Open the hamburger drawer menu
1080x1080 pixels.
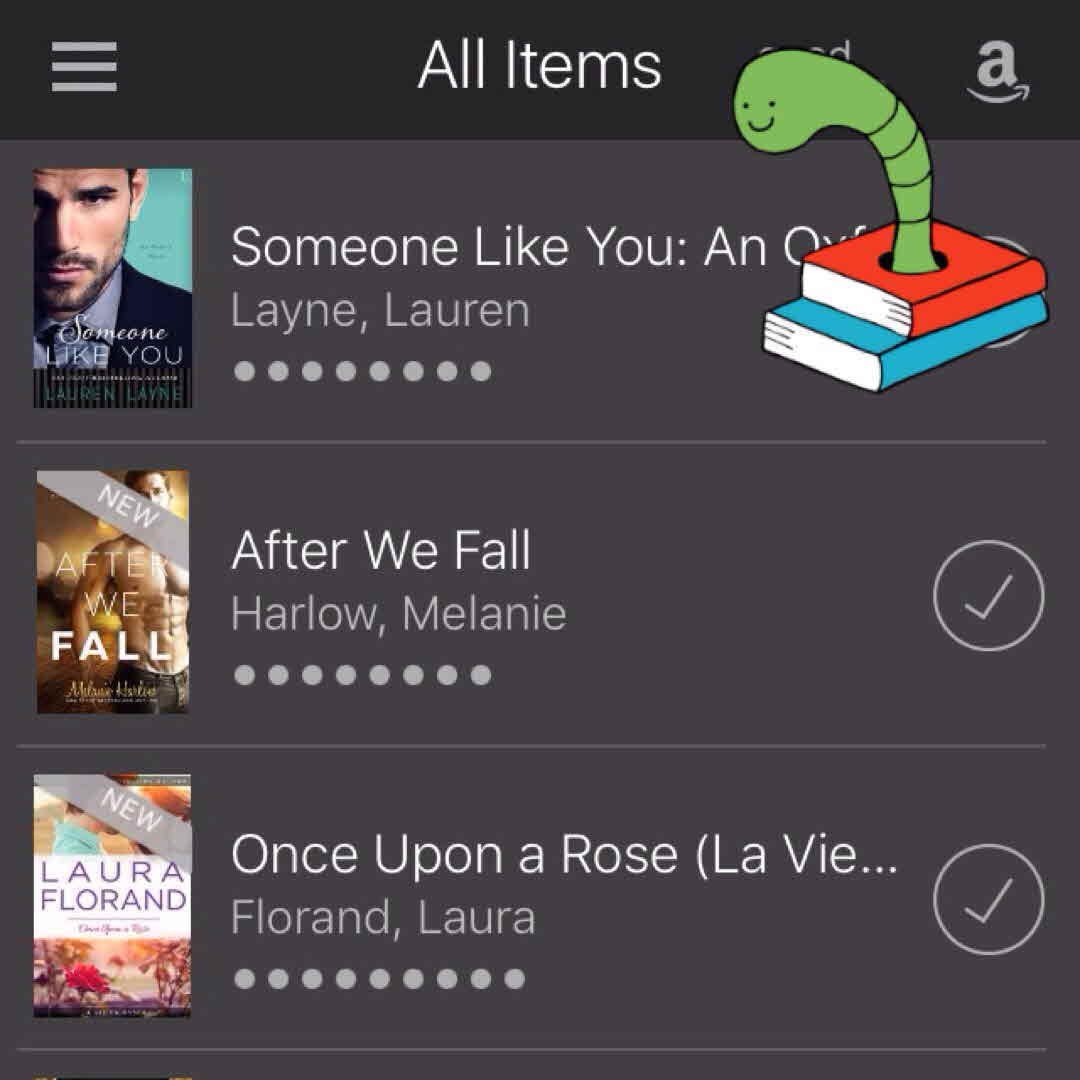click(84, 67)
